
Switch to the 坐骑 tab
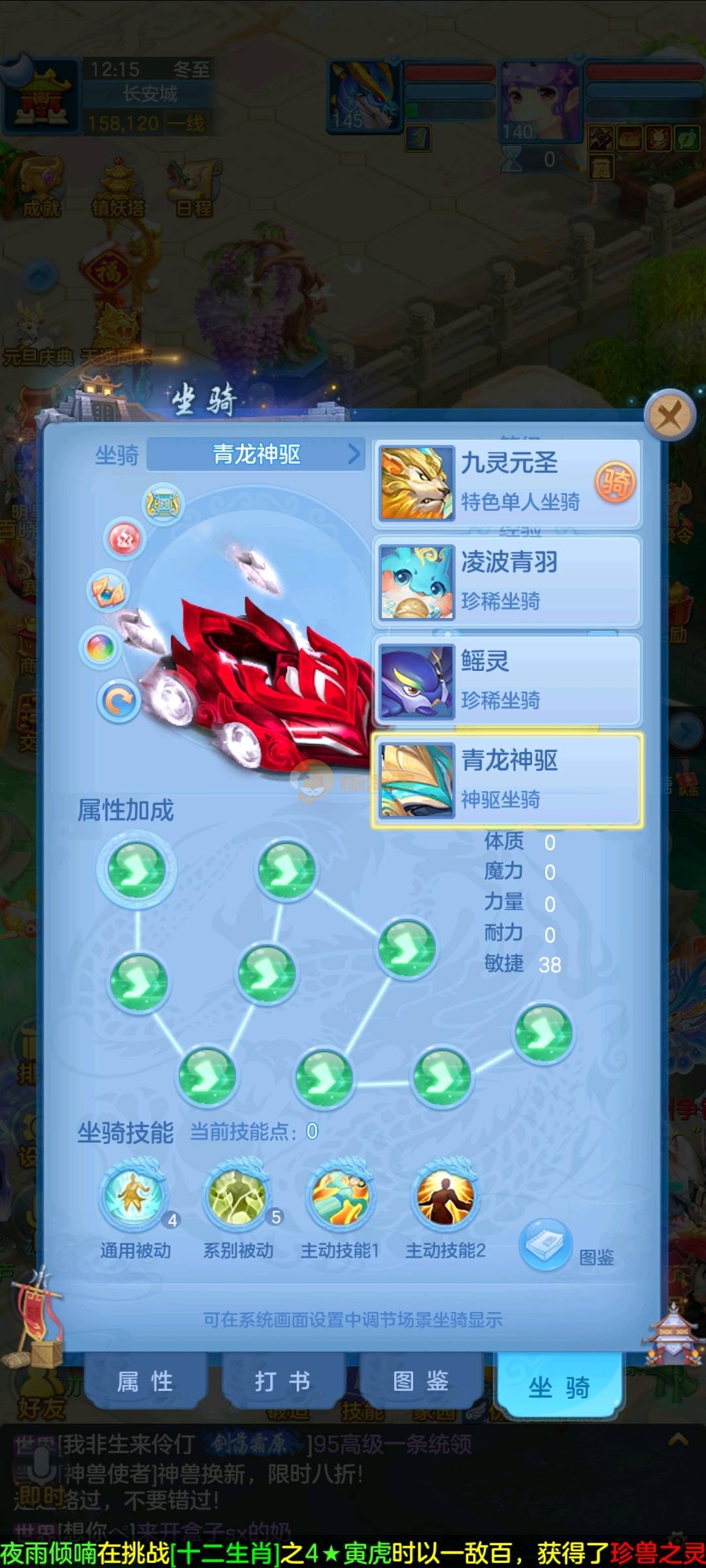(559, 1385)
